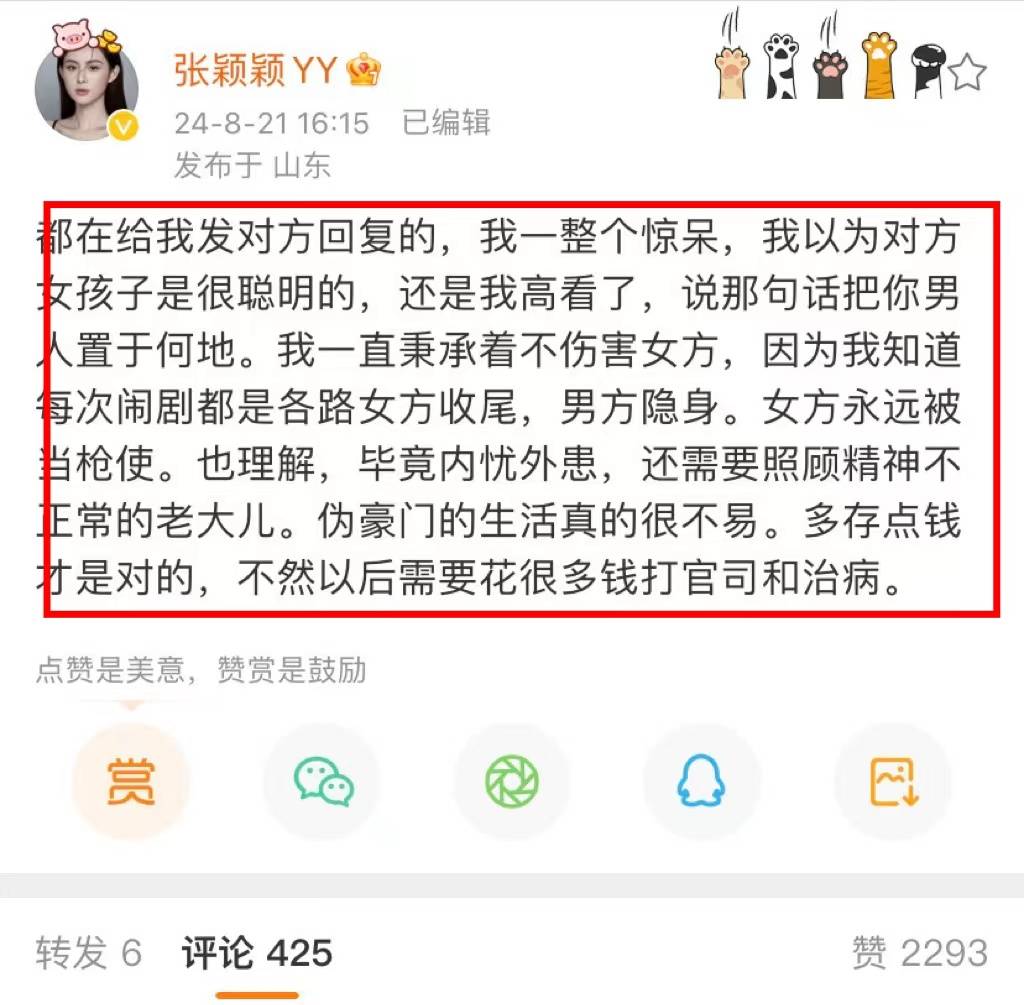View the 赞 likes list
This screenshot has height=1005, width=1024.
[x=919, y=952]
